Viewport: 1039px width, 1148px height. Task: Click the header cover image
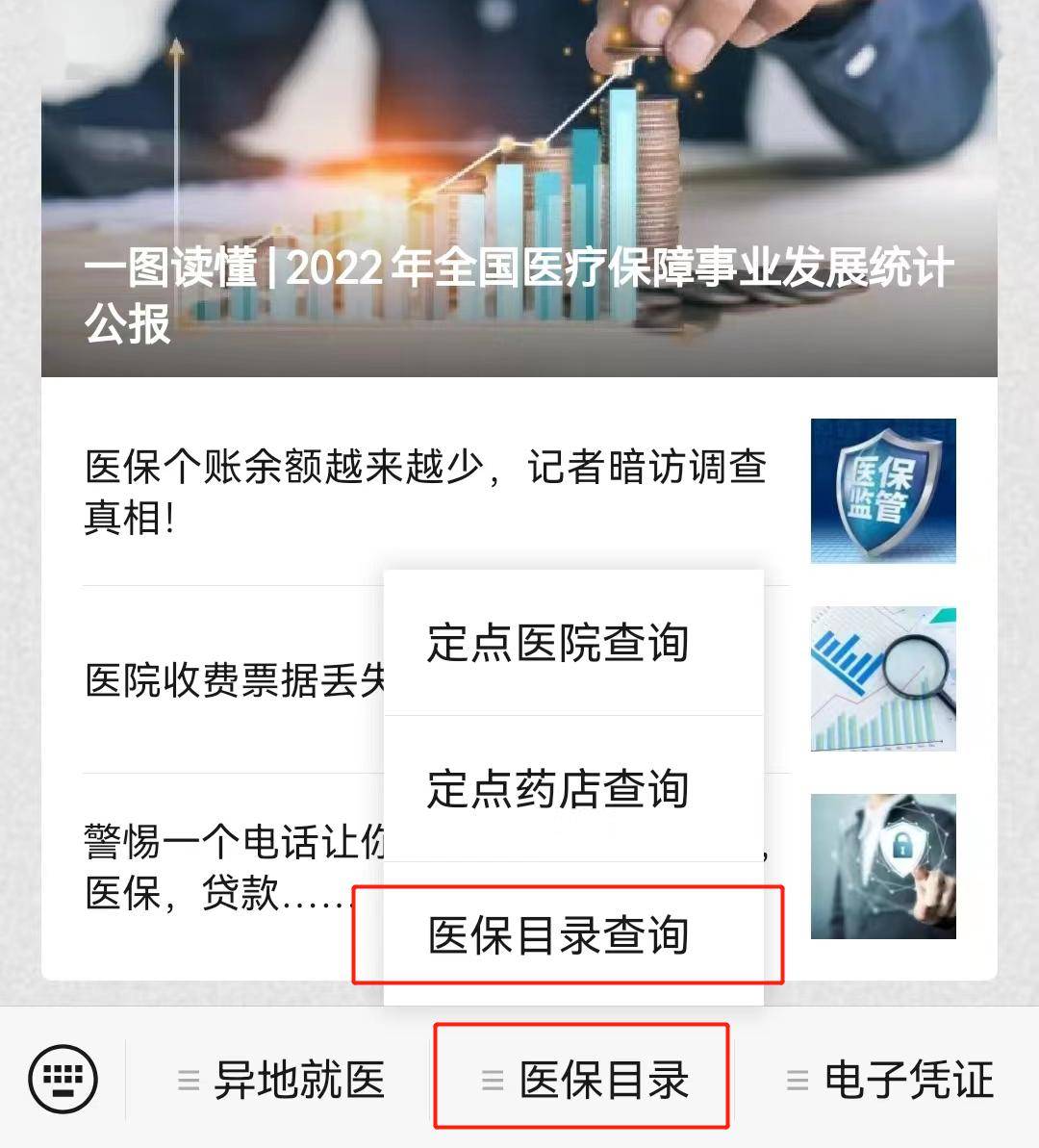tap(519, 144)
